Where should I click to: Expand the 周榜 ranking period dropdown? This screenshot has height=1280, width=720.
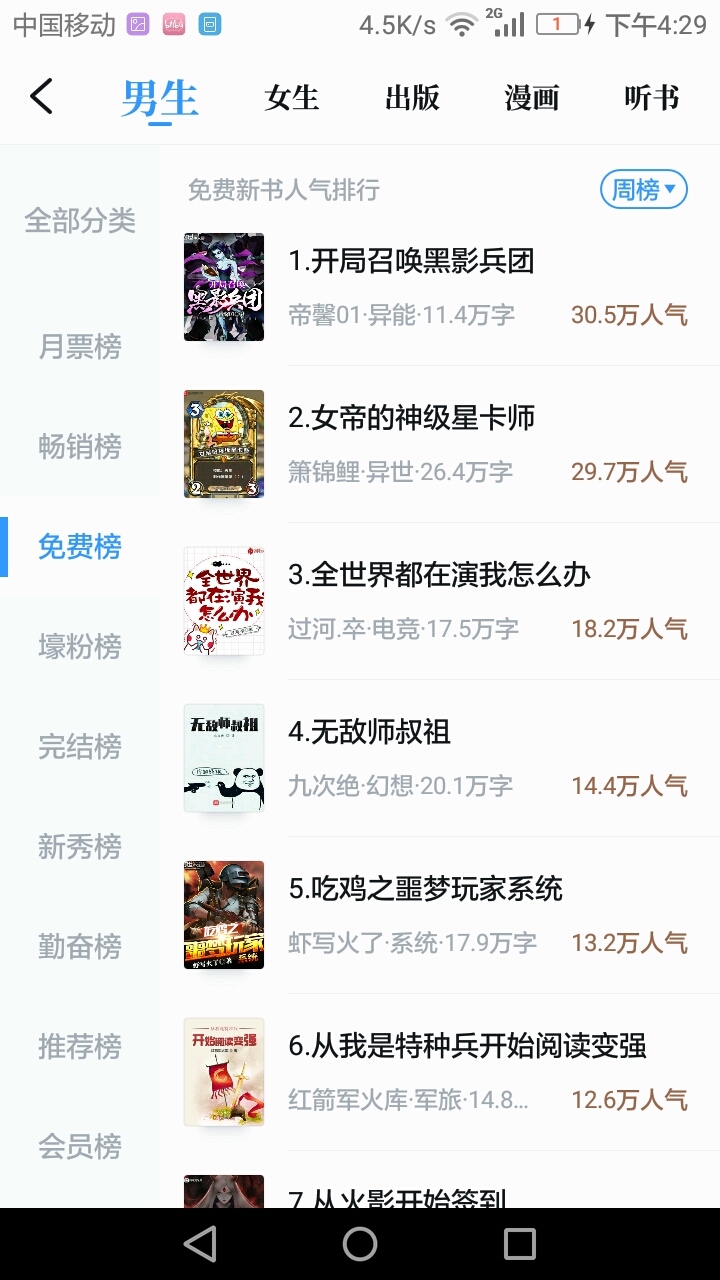(643, 189)
